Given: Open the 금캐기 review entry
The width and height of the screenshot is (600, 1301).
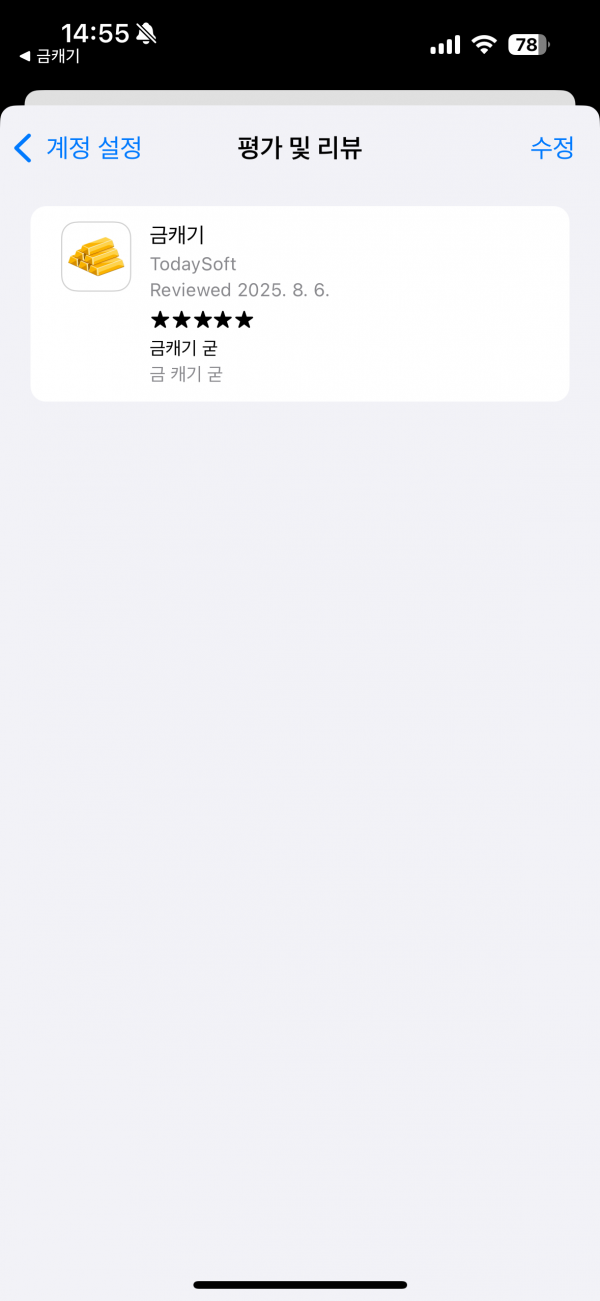Looking at the screenshot, I should coord(300,304).
